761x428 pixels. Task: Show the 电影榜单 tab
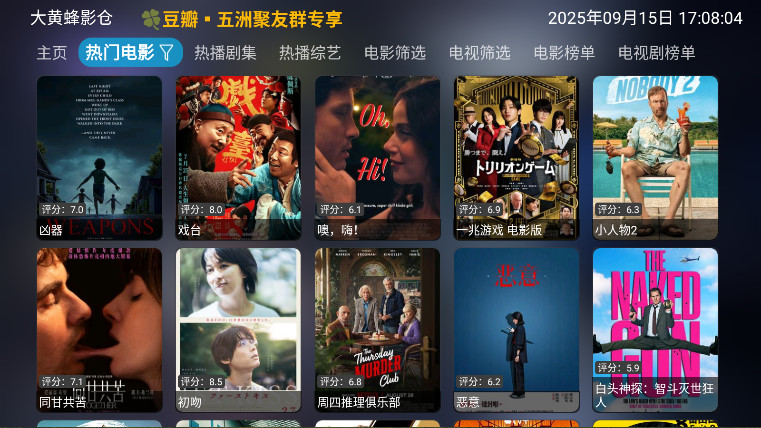tap(564, 53)
